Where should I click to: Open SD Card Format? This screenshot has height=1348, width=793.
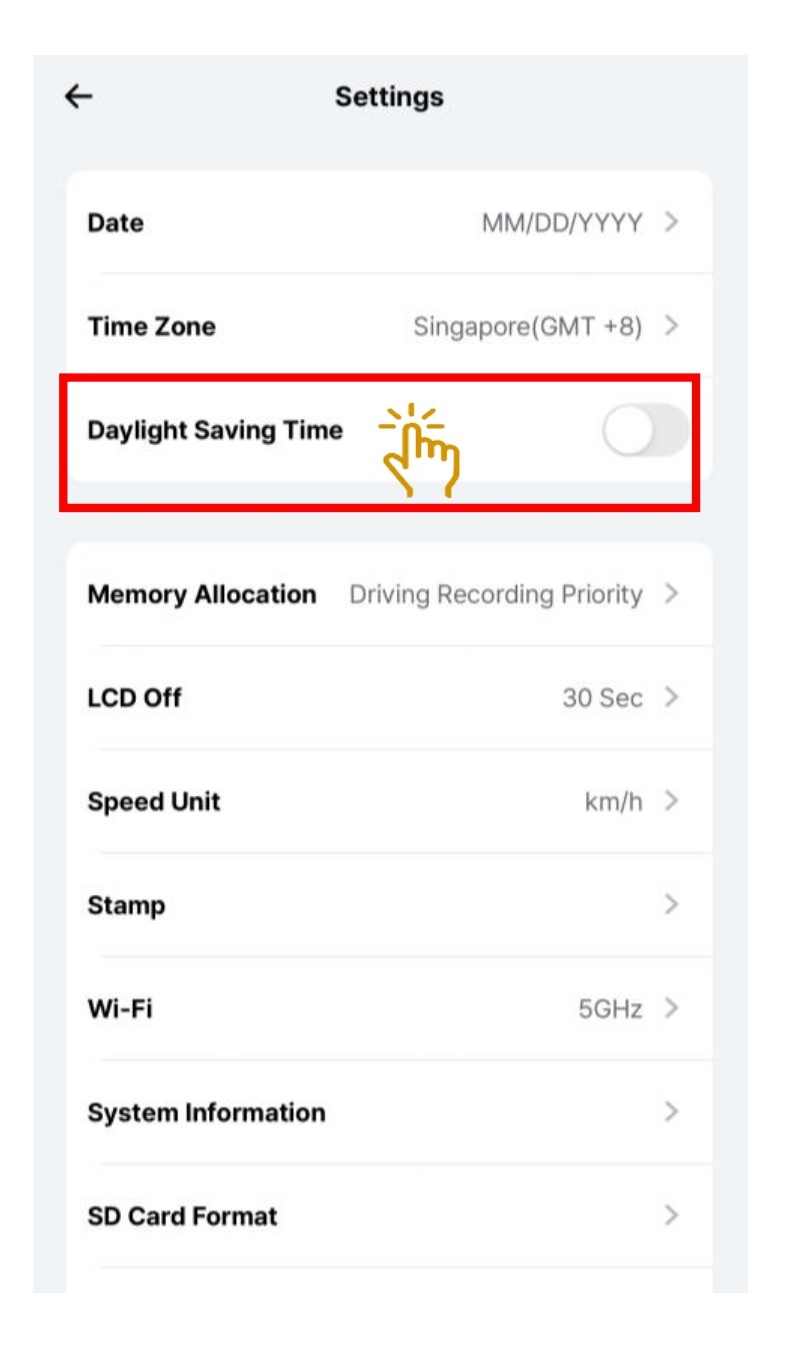[388, 1216]
